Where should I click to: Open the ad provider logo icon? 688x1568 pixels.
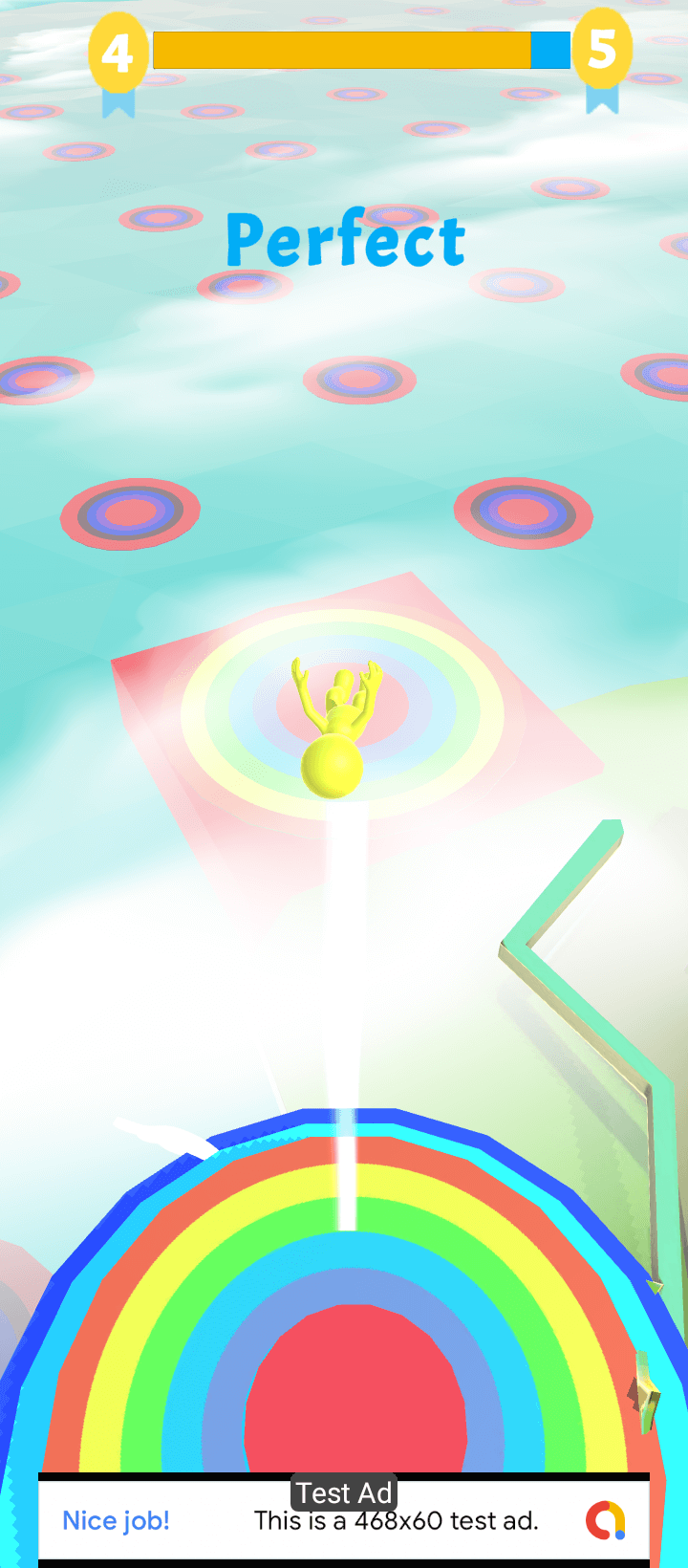pos(606,1520)
